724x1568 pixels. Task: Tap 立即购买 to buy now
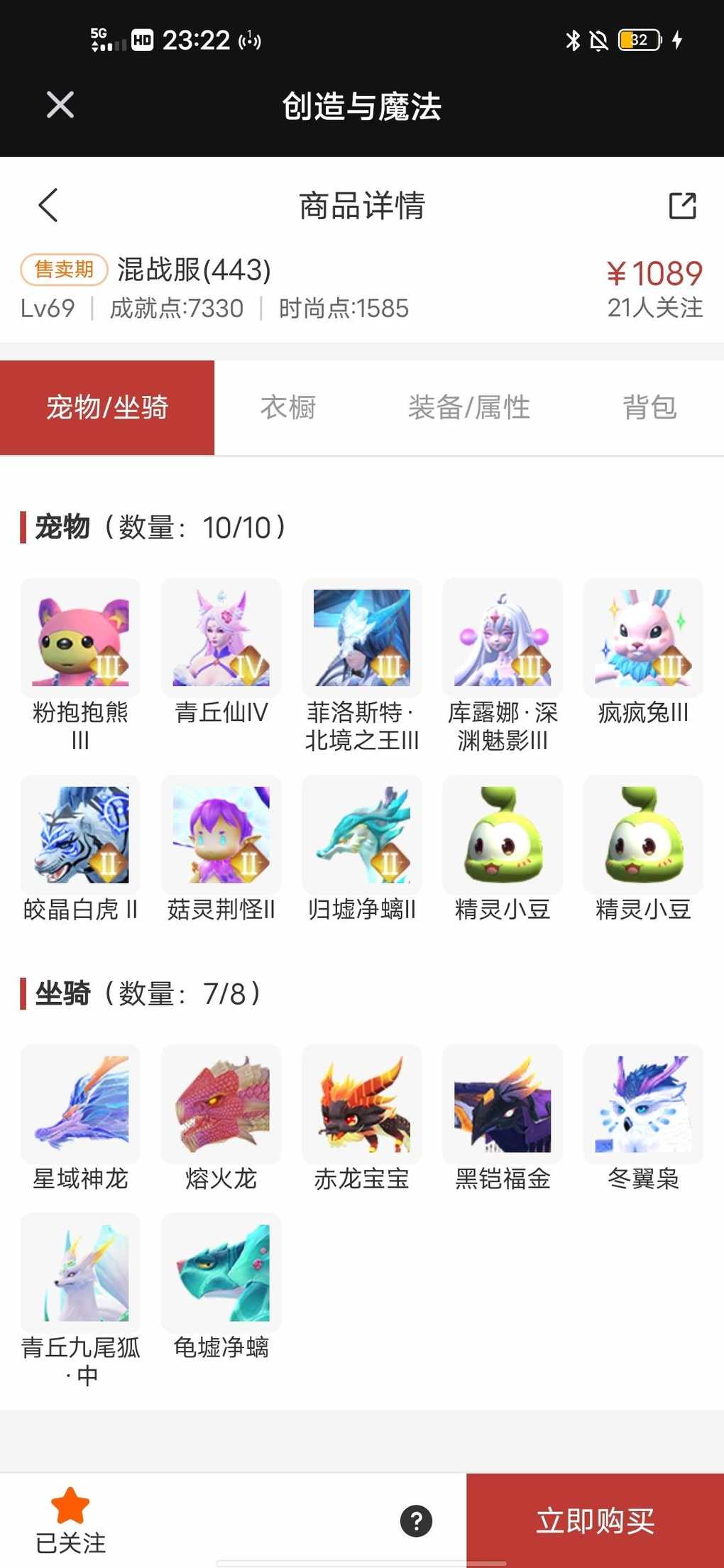(x=595, y=1520)
